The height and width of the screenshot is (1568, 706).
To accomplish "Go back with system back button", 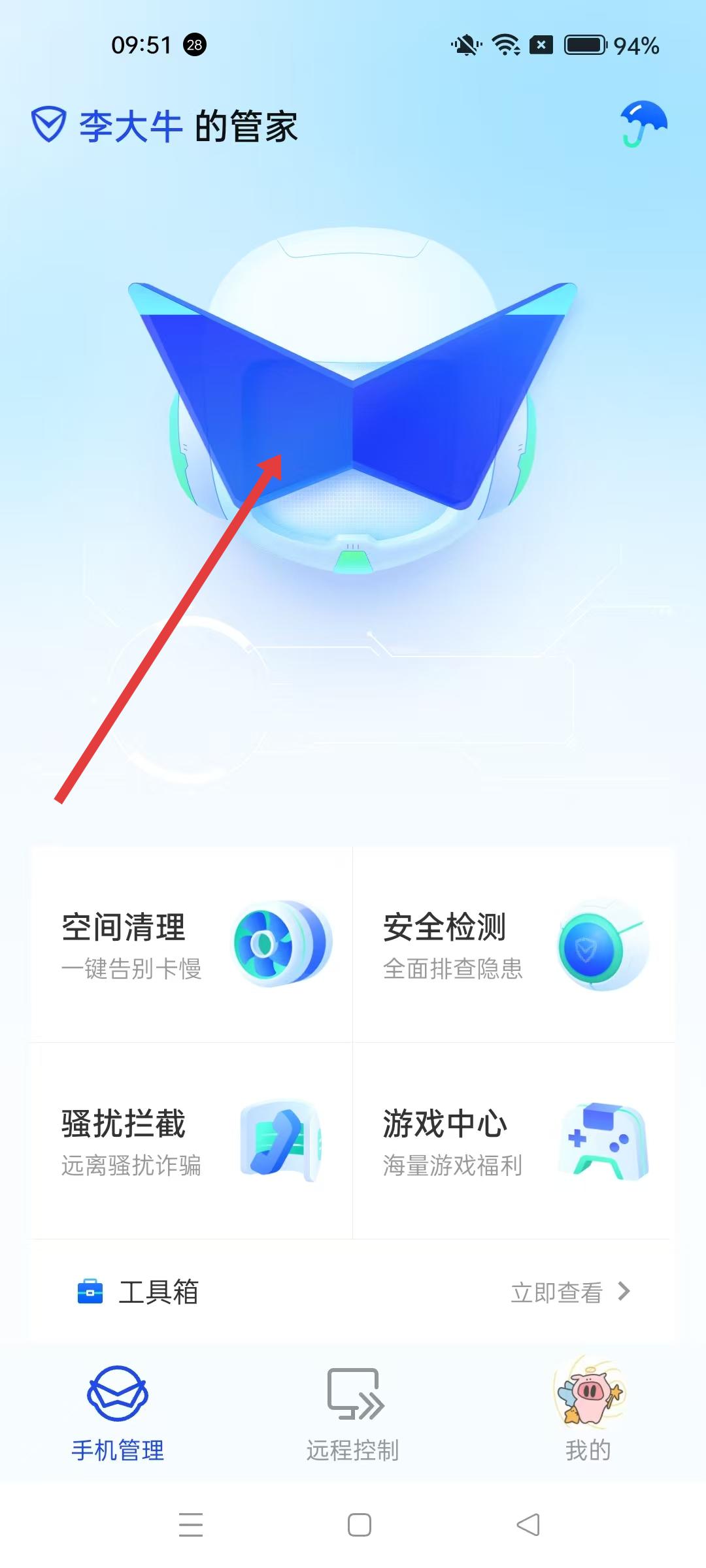I will pyautogui.click(x=528, y=1525).
